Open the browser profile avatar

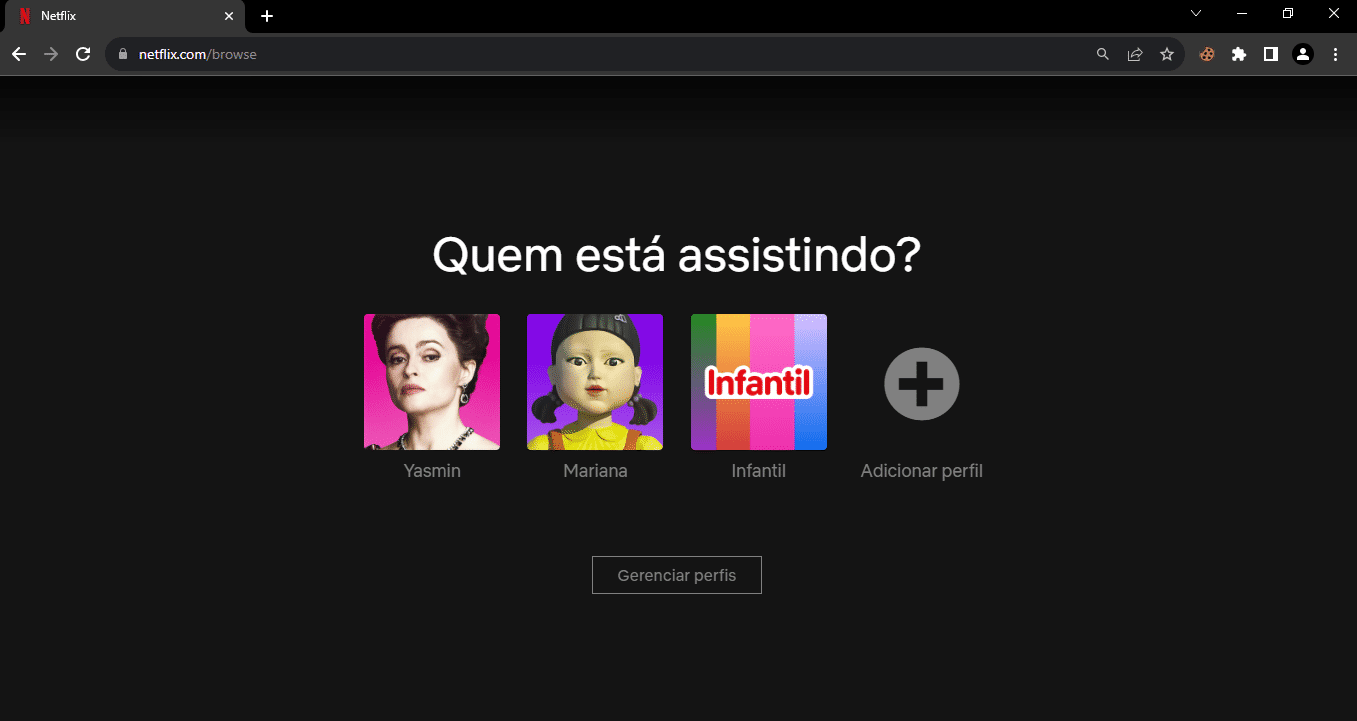click(x=1303, y=54)
